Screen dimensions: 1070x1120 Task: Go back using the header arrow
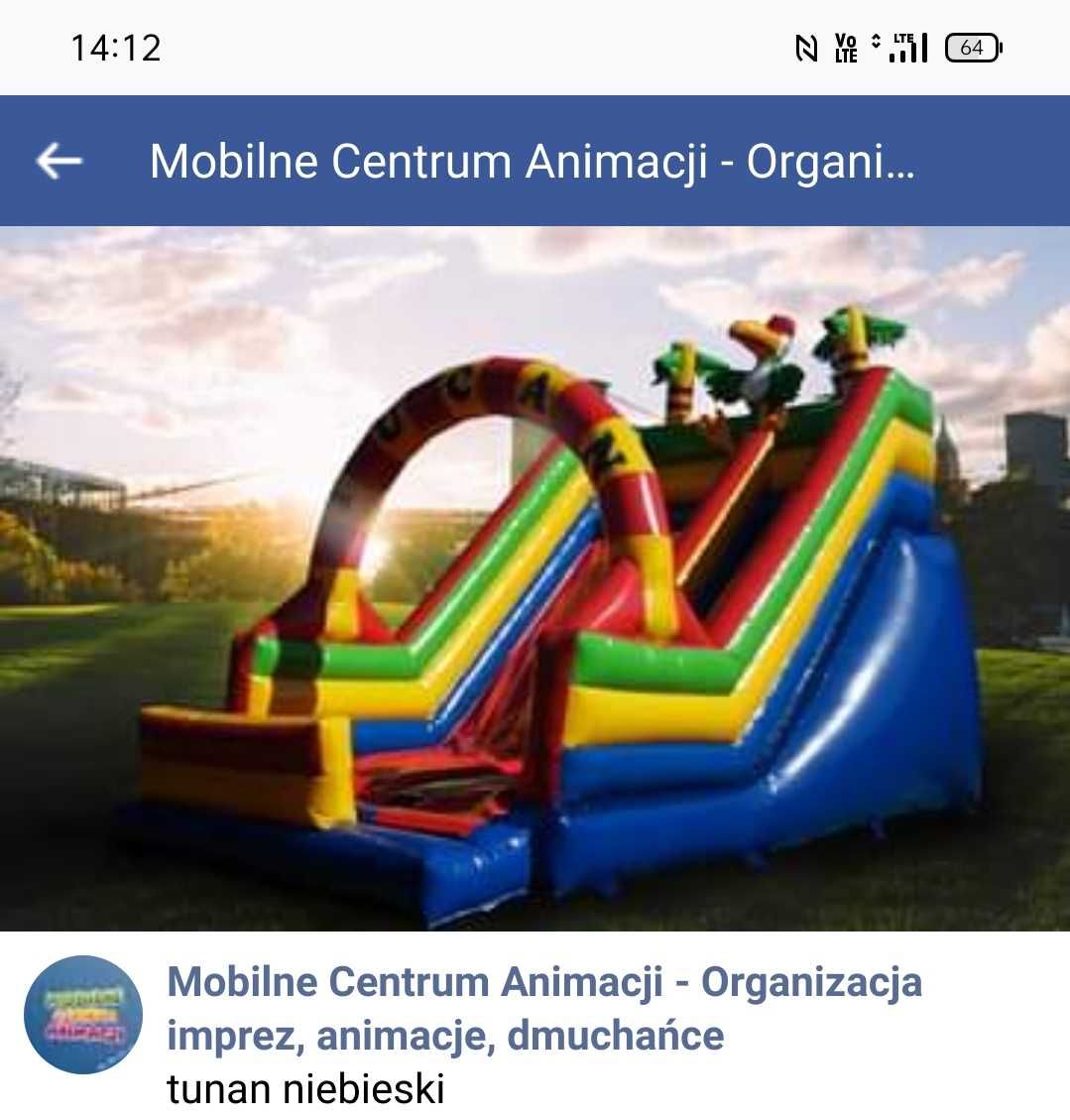[59, 161]
